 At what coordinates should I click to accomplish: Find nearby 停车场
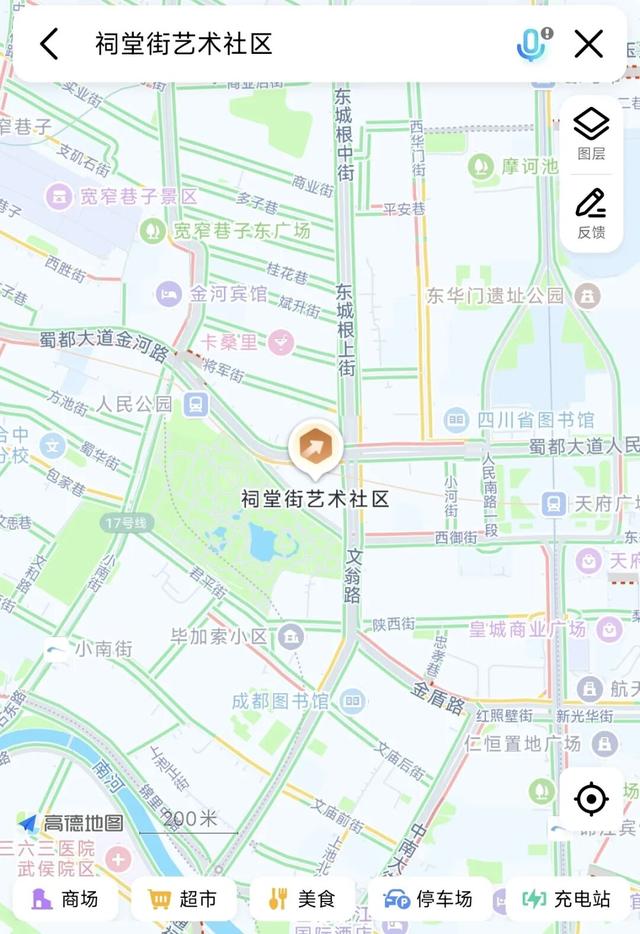pyautogui.click(x=428, y=899)
